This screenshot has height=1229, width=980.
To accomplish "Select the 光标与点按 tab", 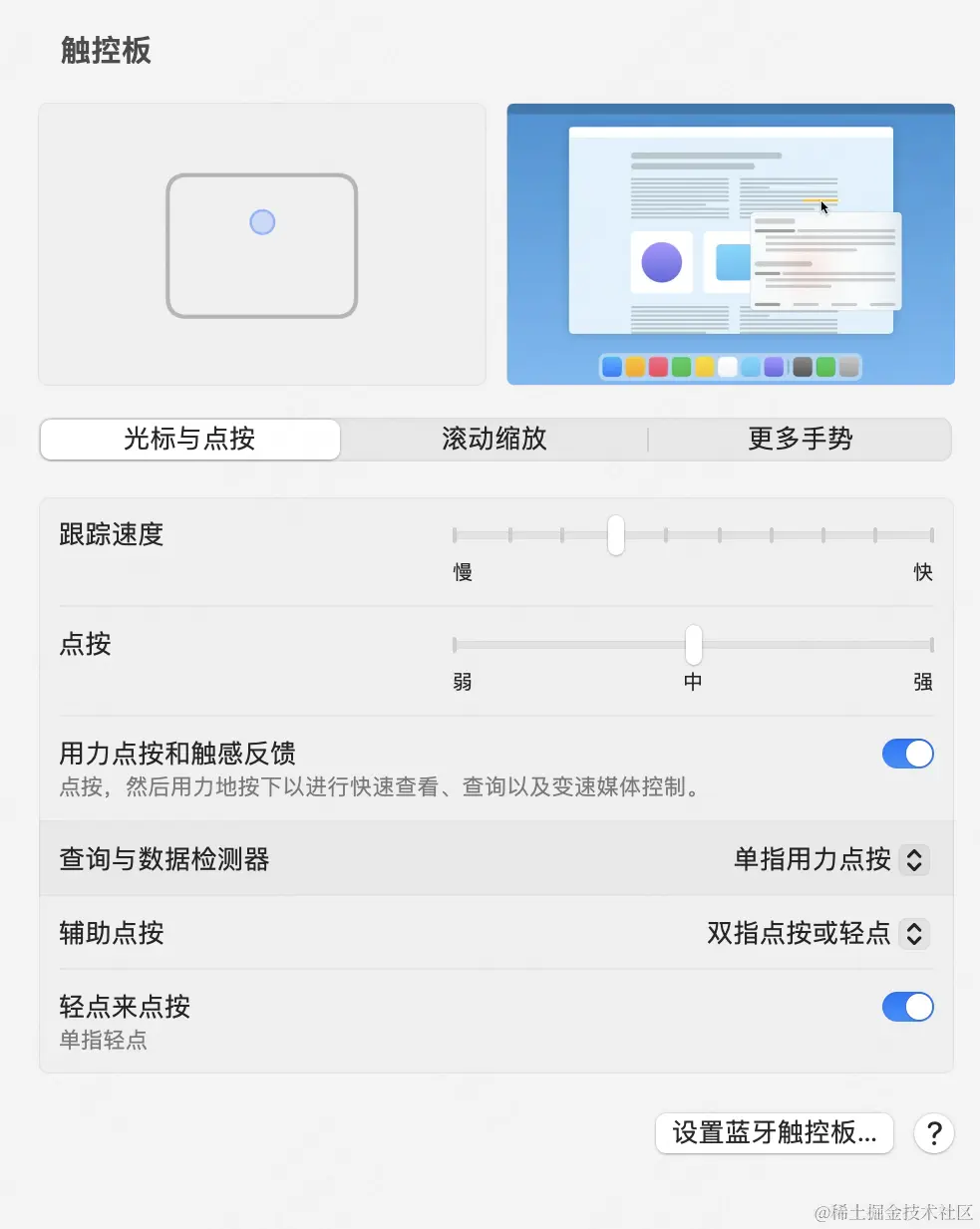I will 189,439.
